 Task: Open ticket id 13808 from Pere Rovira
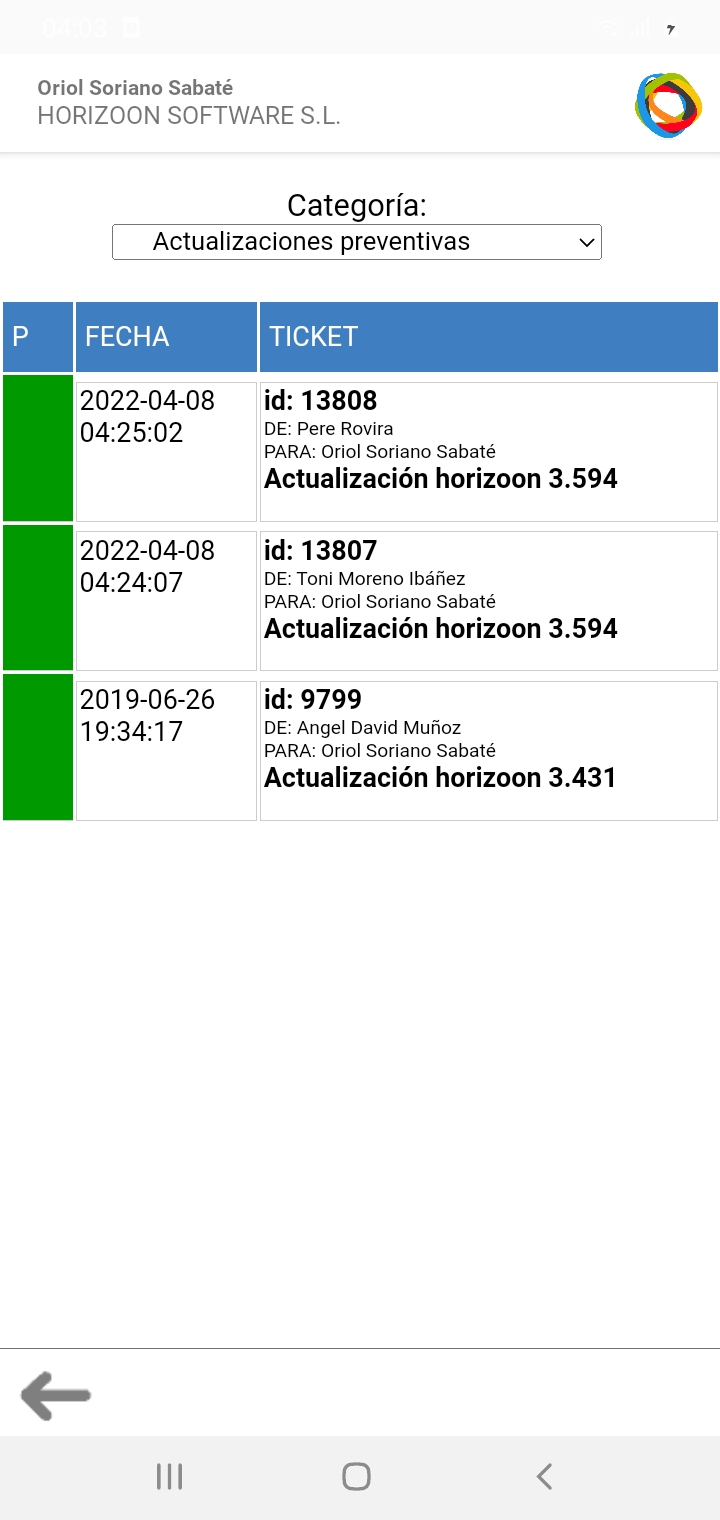click(x=488, y=451)
